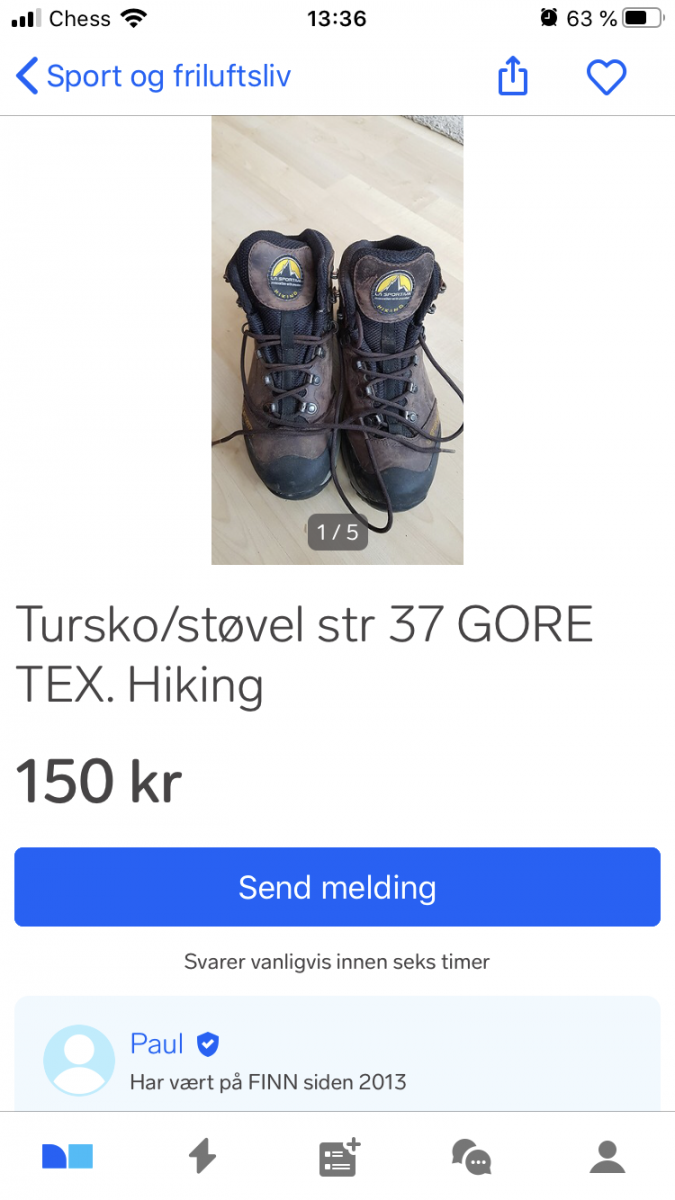Image resolution: width=675 pixels, height=1200 pixels.
Task: Go to my profile tab
Action: coord(607,1157)
